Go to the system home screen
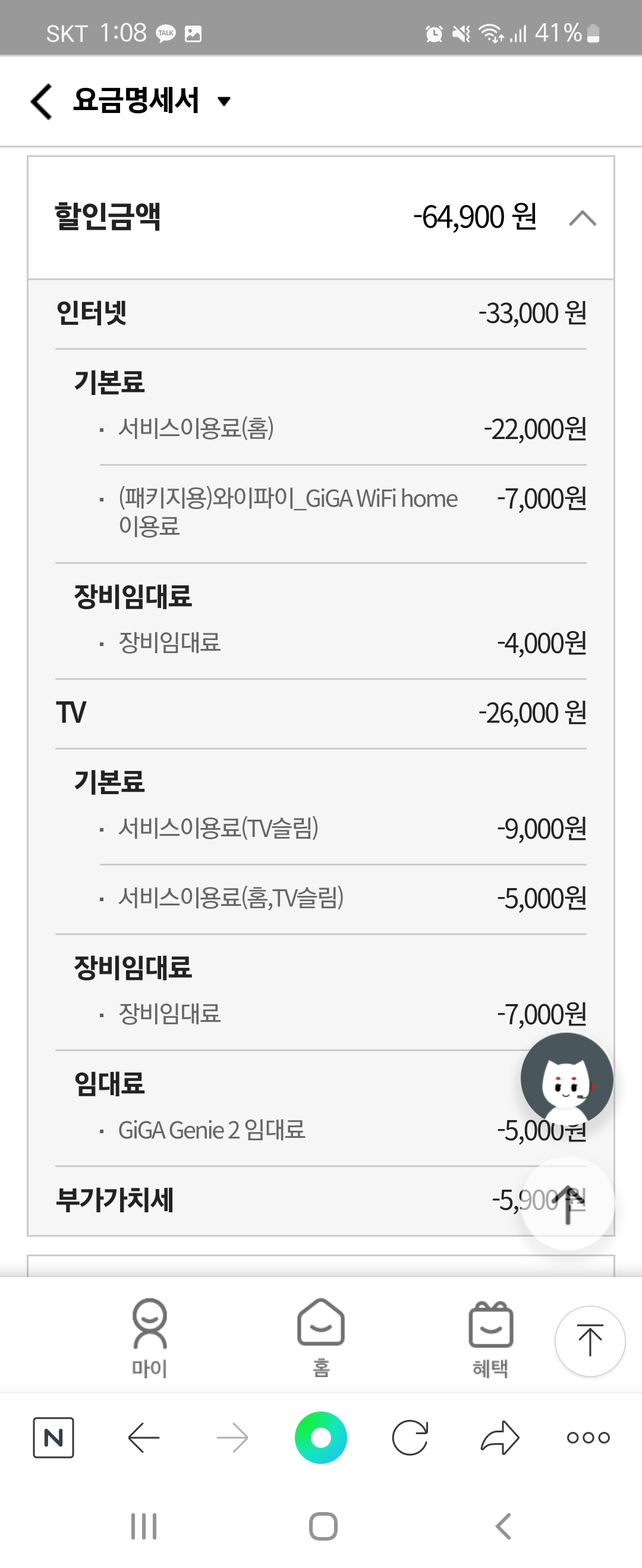This screenshot has height=1568, width=642. (x=323, y=1526)
